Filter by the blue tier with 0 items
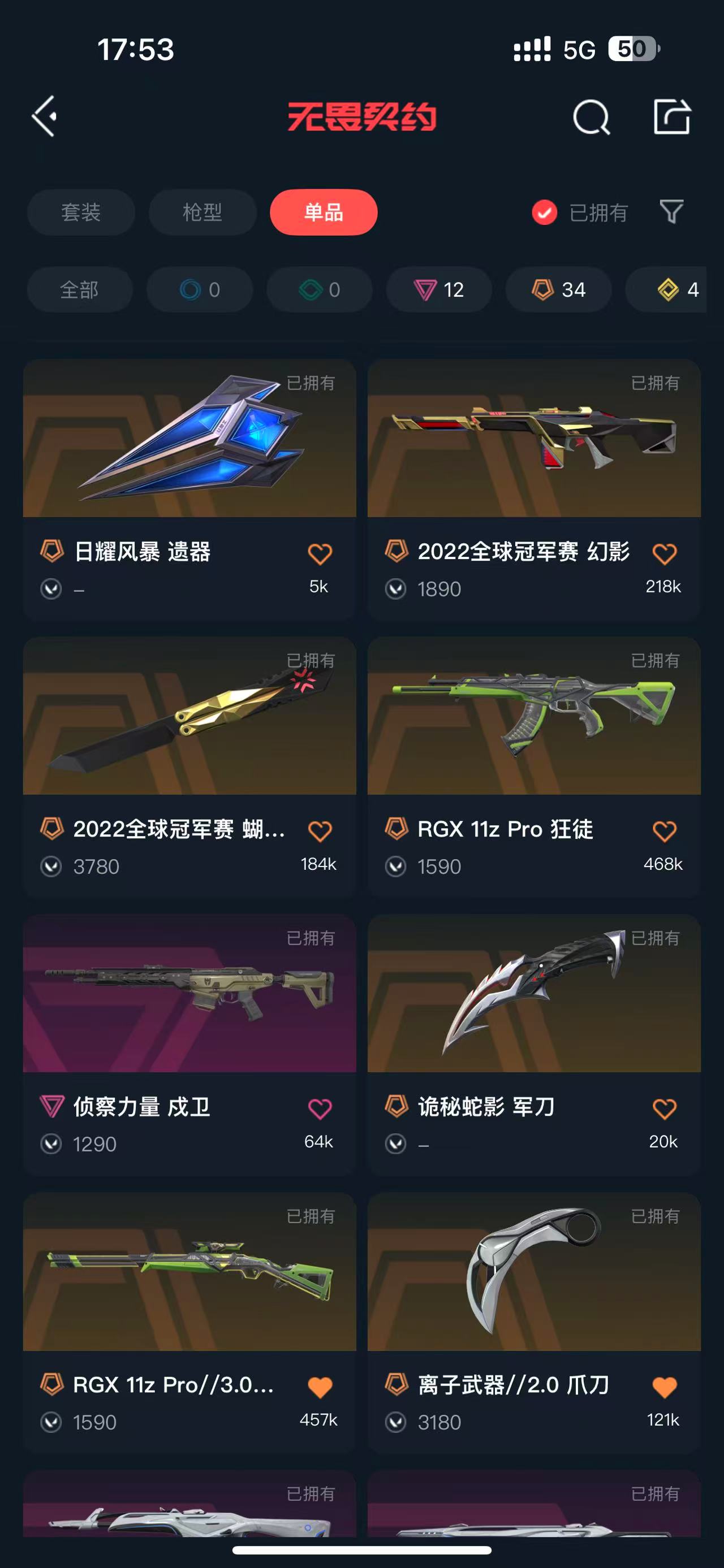This screenshot has height=1568, width=724. [x=200, y=290]
